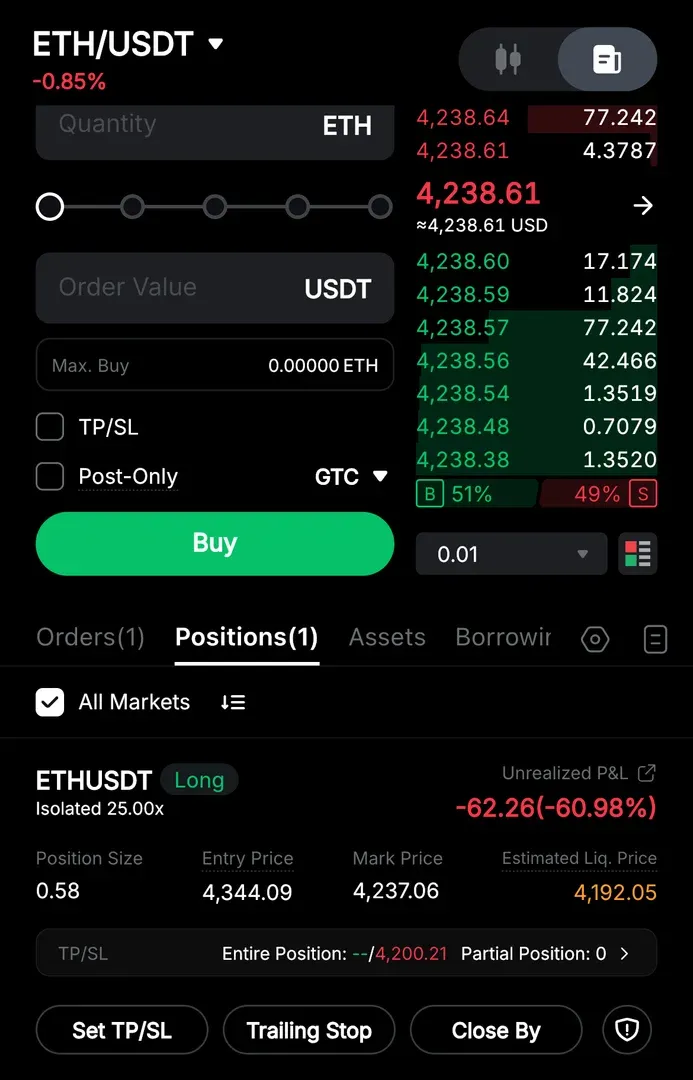The height and width of the screenshot is (1080, 693).
Task: Open the position sorting icon
Action: (x=233, y=702)
